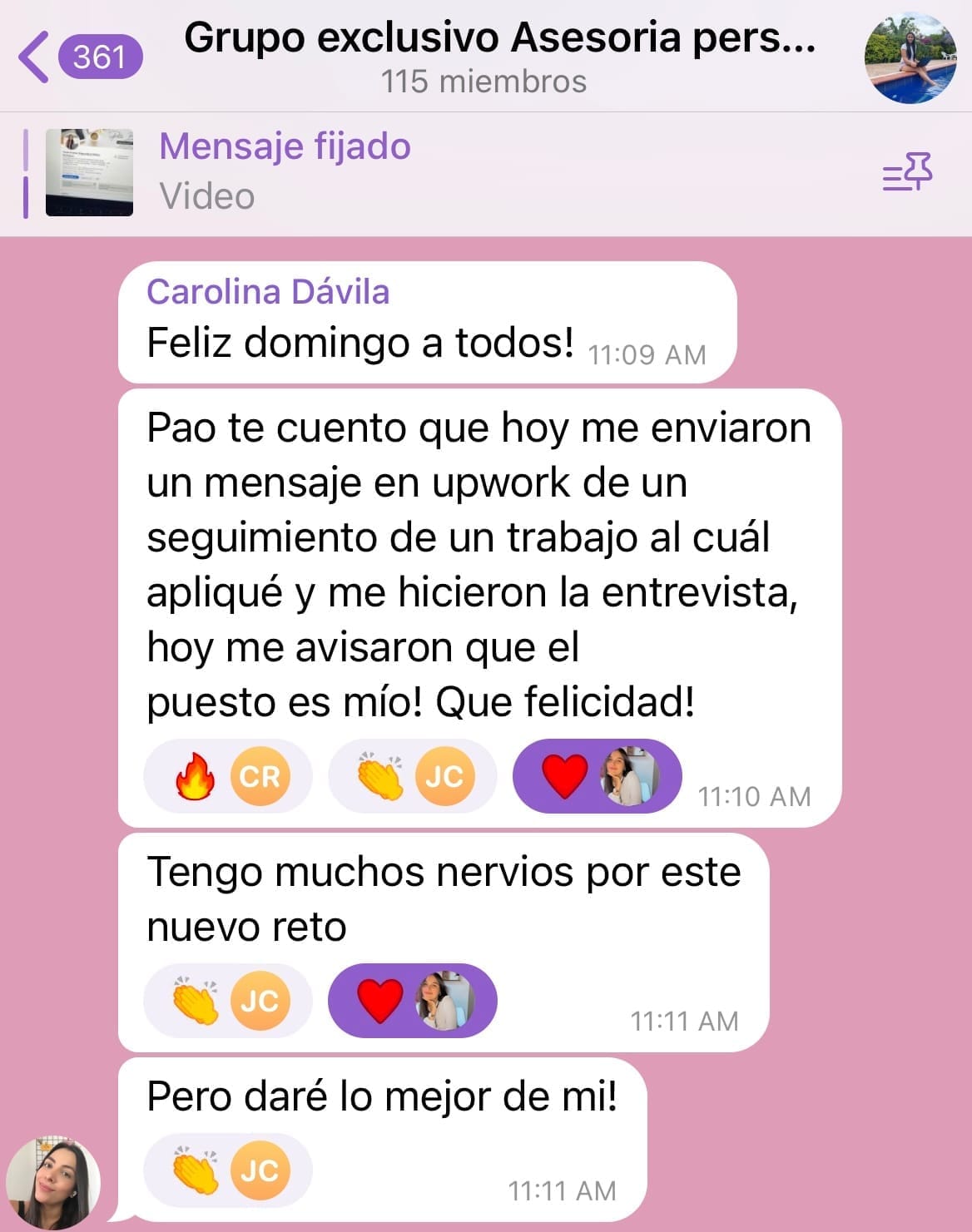Open group info from the title

pyautogui.click(x=498, y=55)
